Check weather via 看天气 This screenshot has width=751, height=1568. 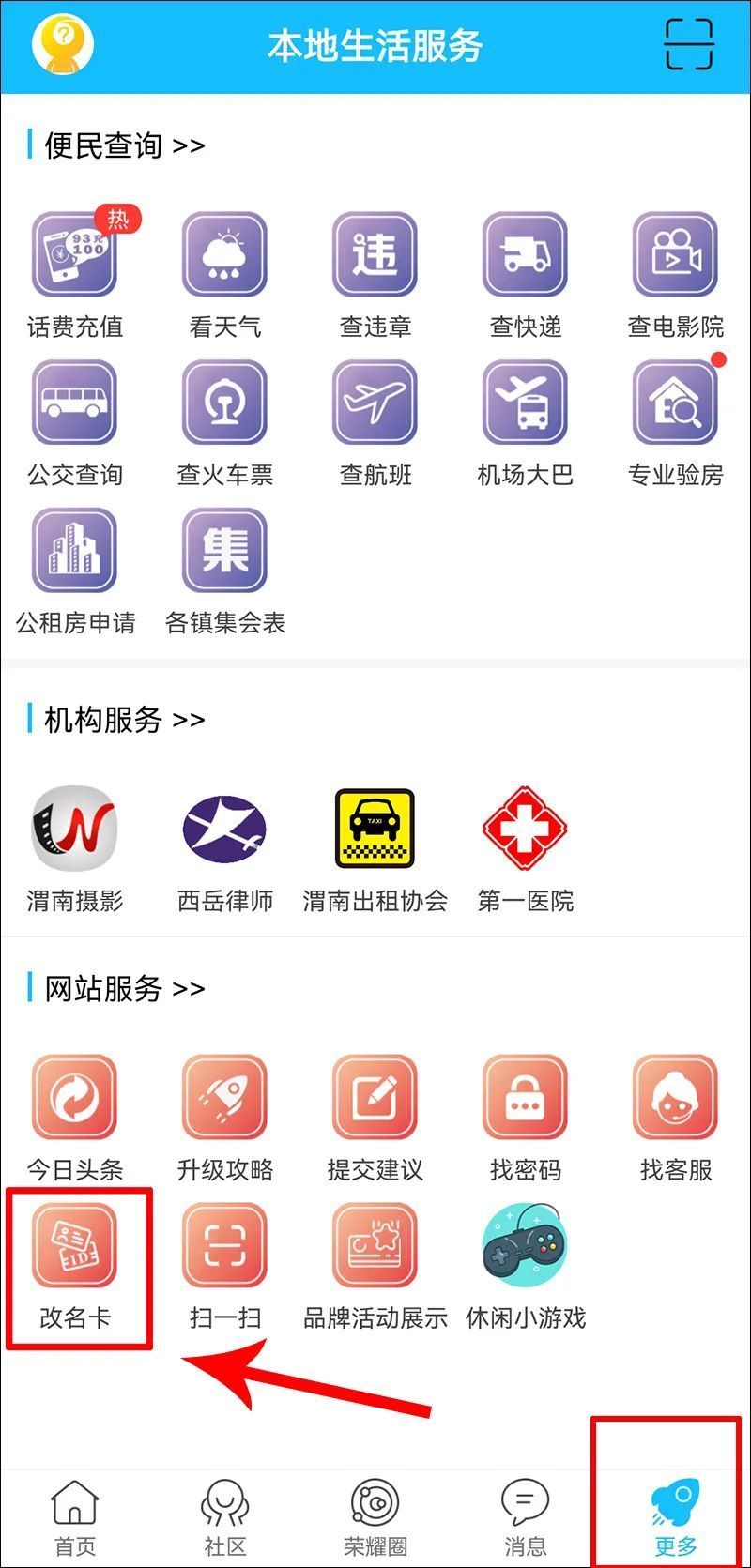225,272
